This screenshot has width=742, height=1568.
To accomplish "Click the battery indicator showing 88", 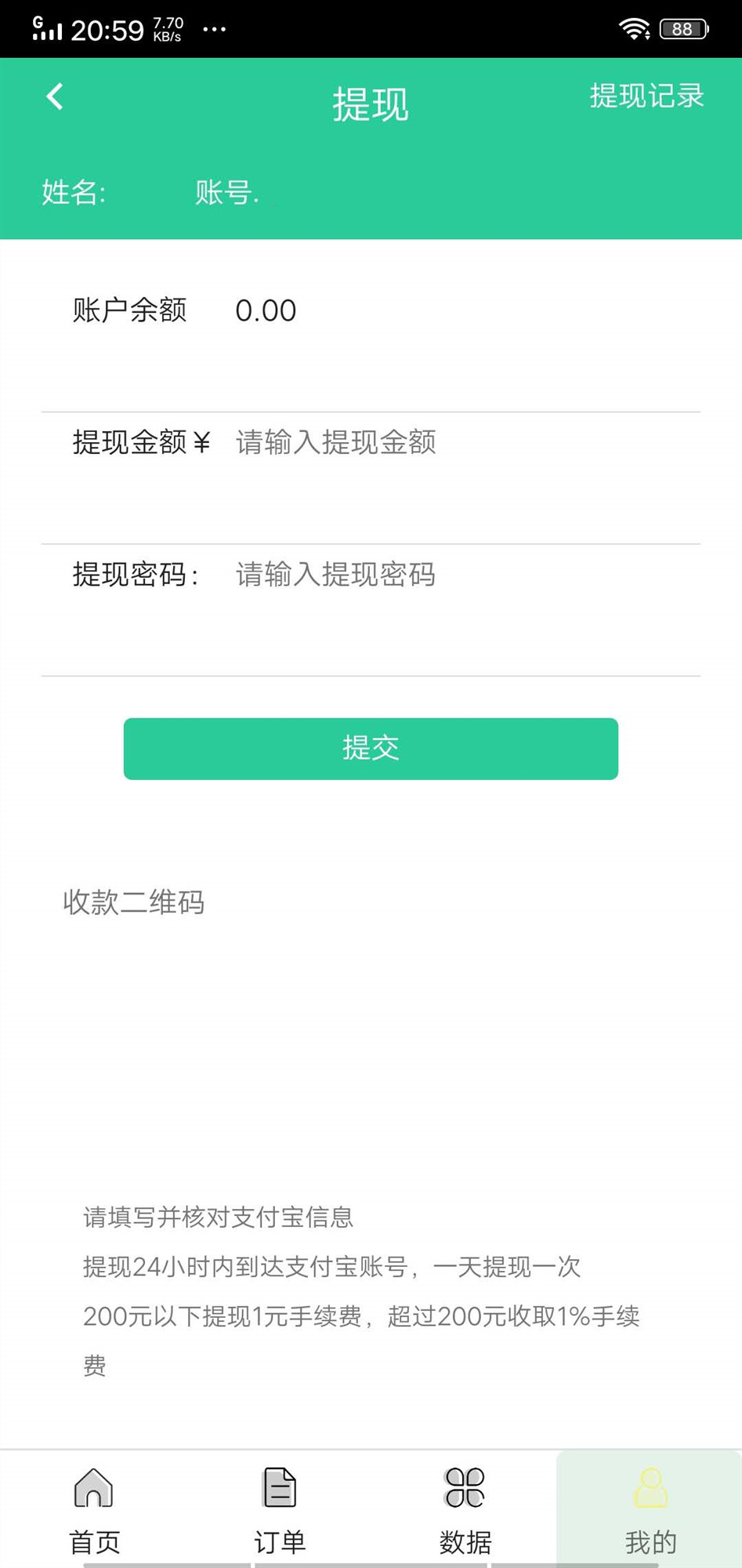I will click(x=682, y=28).
